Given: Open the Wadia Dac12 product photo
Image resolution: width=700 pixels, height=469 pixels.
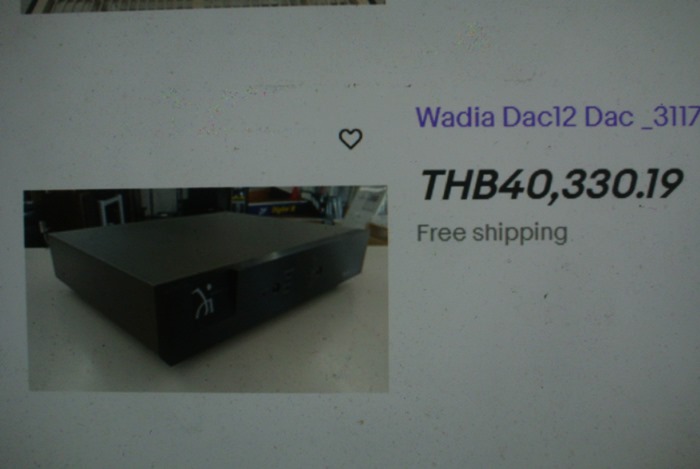Looking at the screenshot, I should click(x=207, y=288).
